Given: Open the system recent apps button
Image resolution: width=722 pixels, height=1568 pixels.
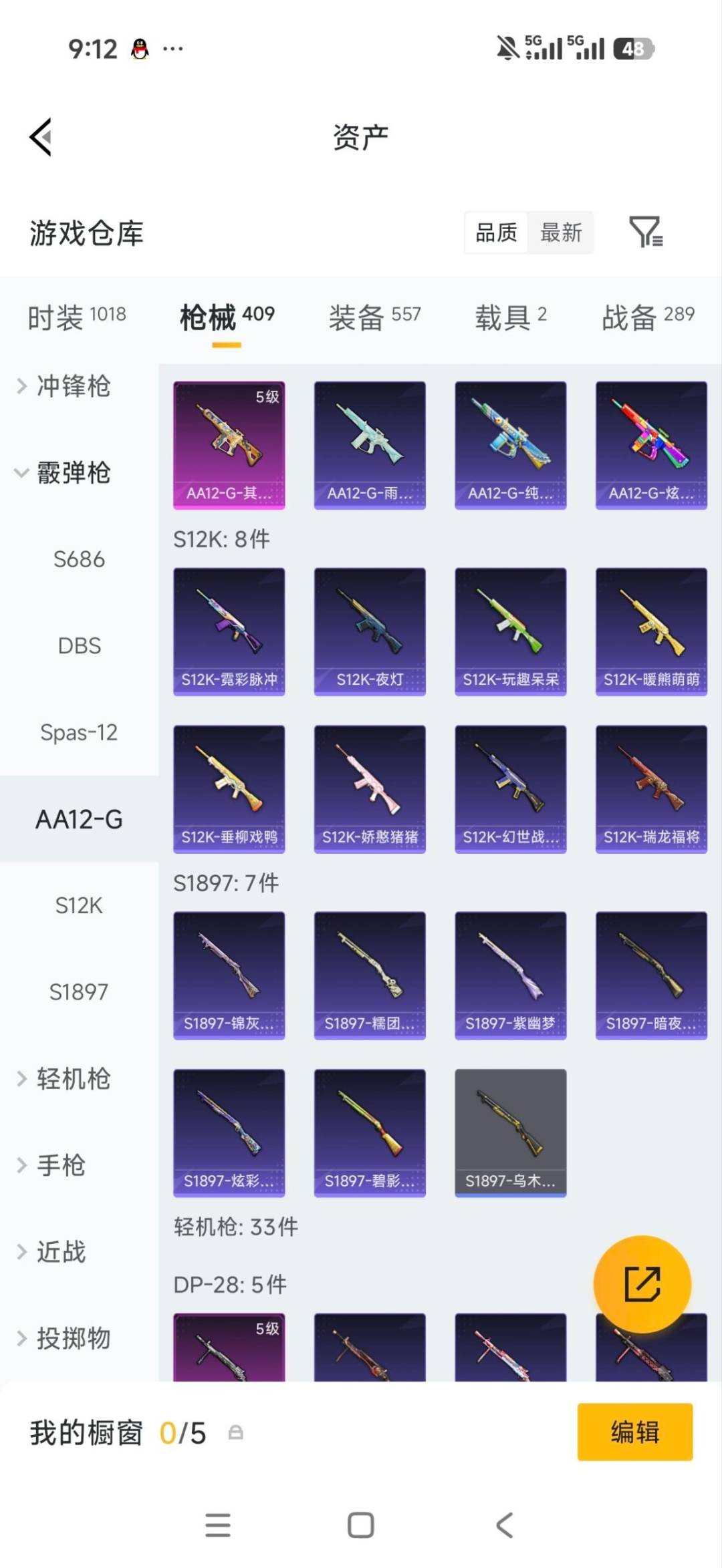Looking at the screenshot, I should [x=218, y=1525].
